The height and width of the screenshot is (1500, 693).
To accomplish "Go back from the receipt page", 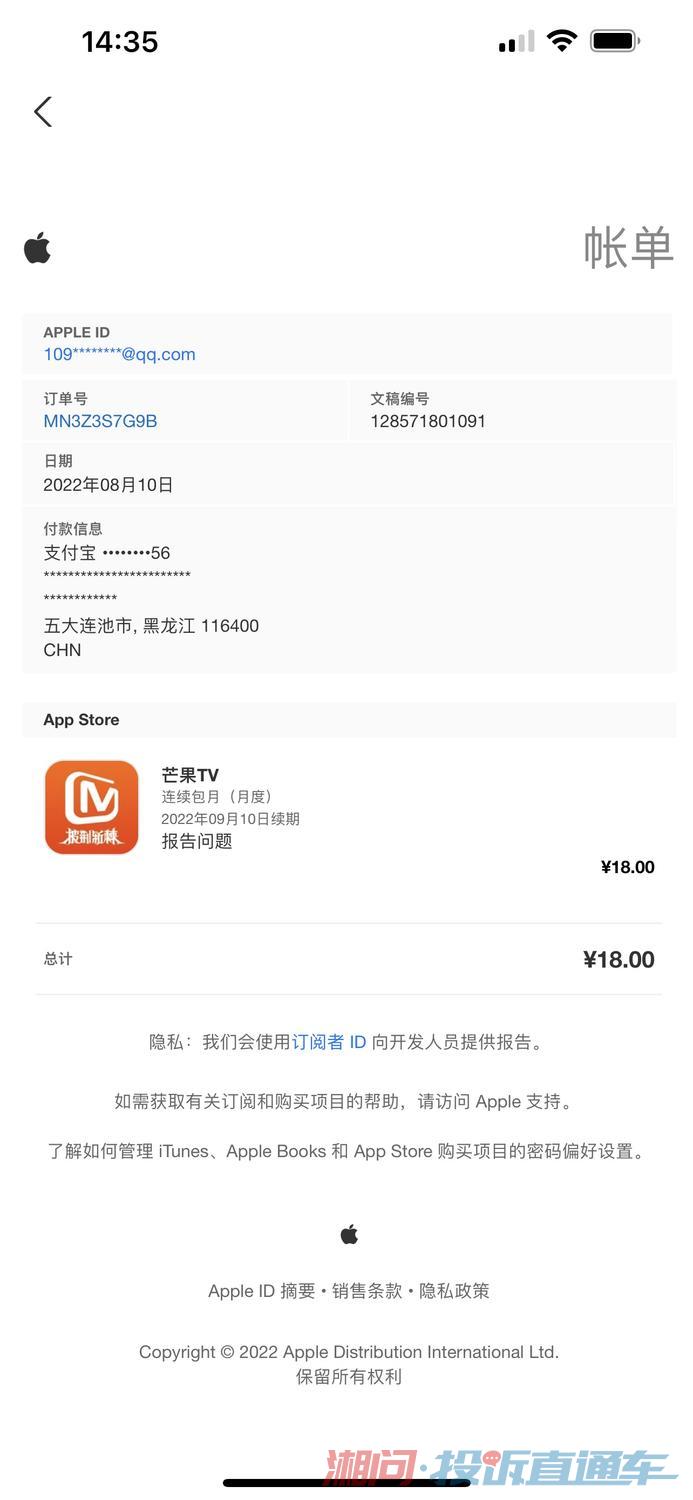I will (43, 112).
